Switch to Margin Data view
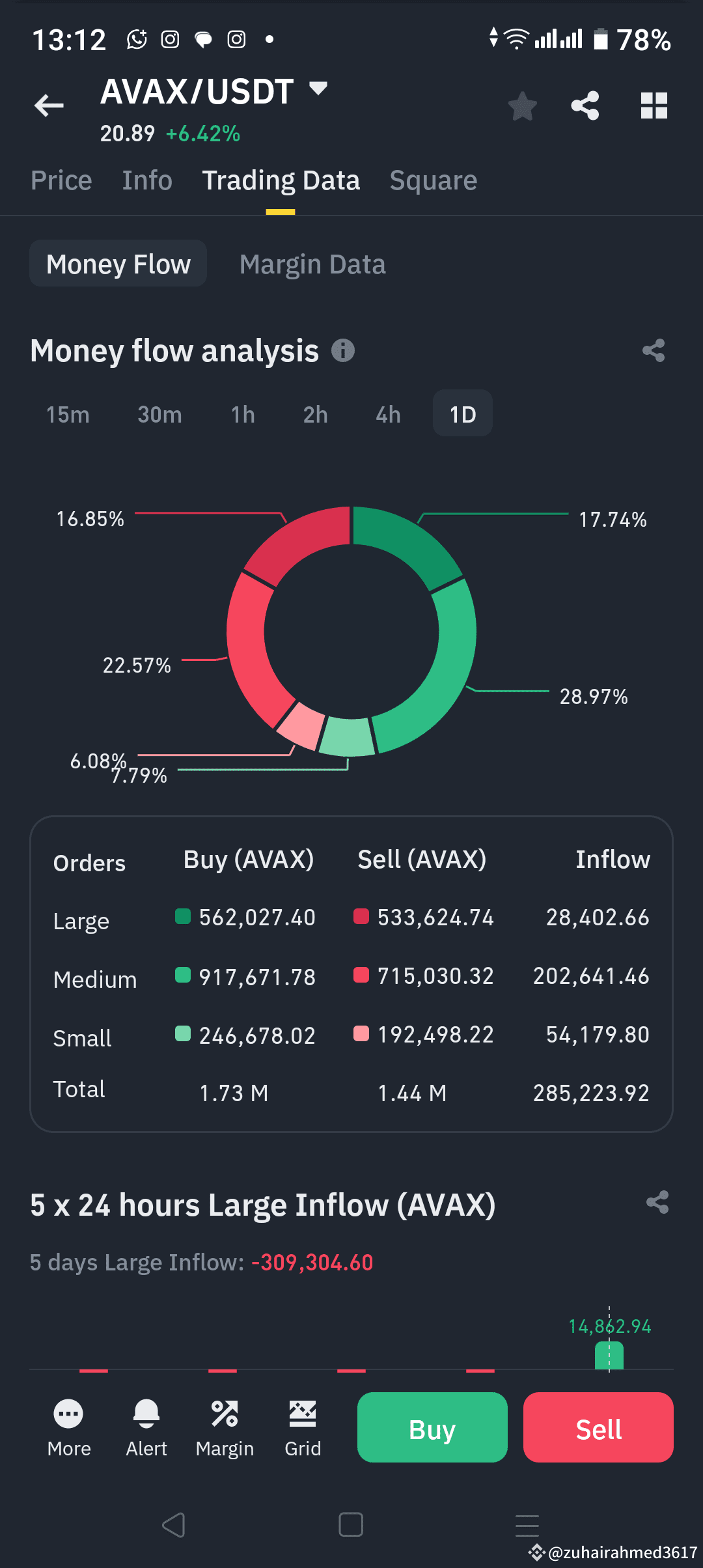This screenshot has height=1568, width=703. 312,264
